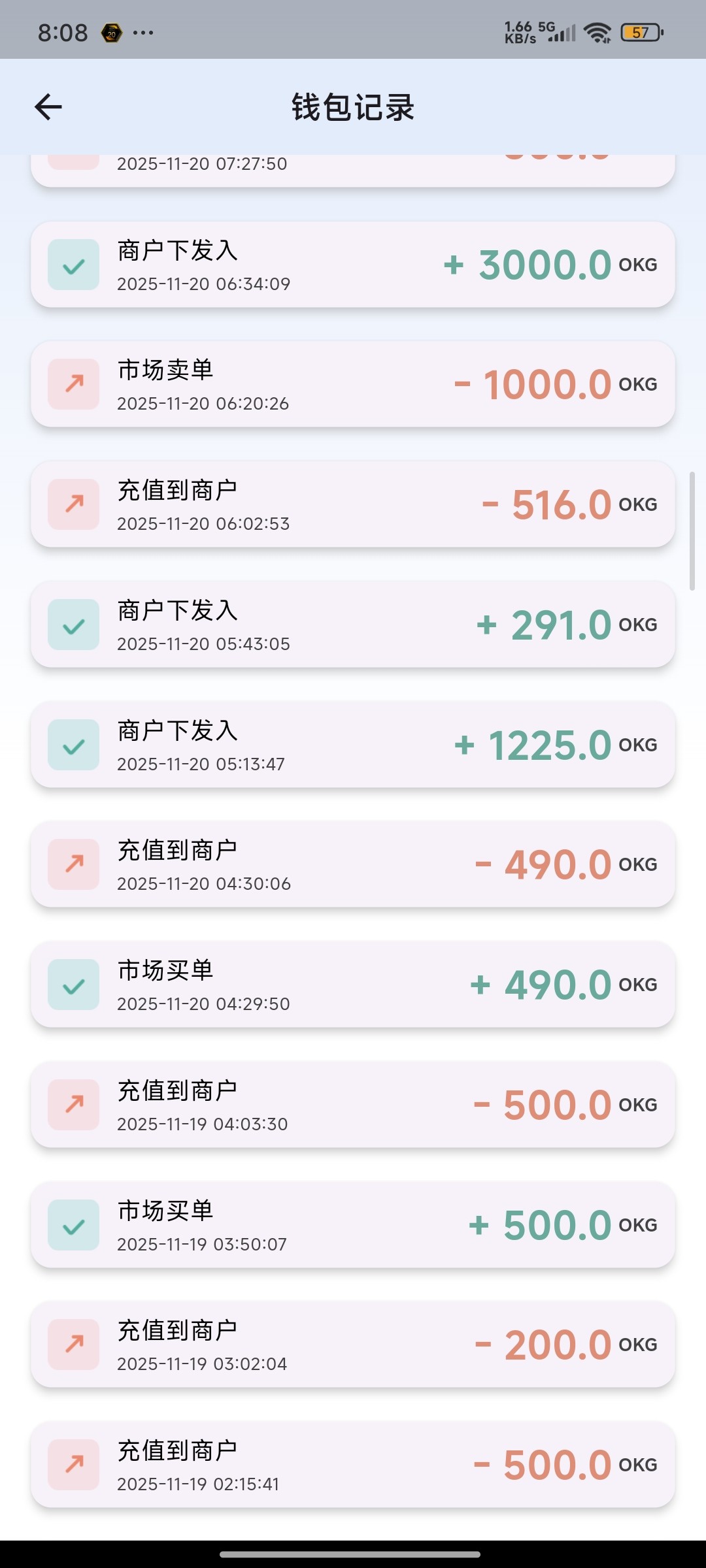Open the 商户下发入 record of +3000.0 OKG
The height and width of the screenshot is (1568, 706).
click(353, 265)
